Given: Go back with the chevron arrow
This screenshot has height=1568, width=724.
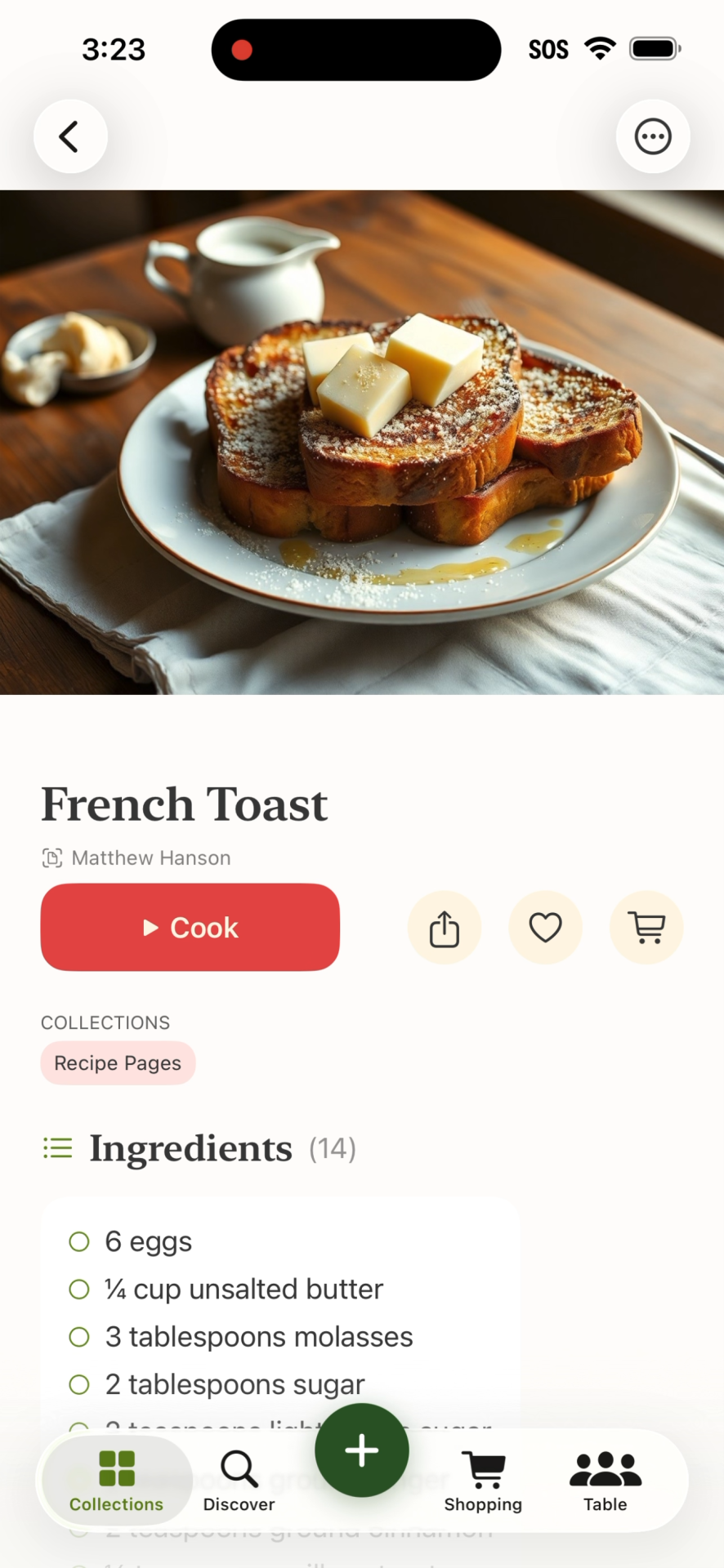Looking at the screenshot, I should coord(70,136).
